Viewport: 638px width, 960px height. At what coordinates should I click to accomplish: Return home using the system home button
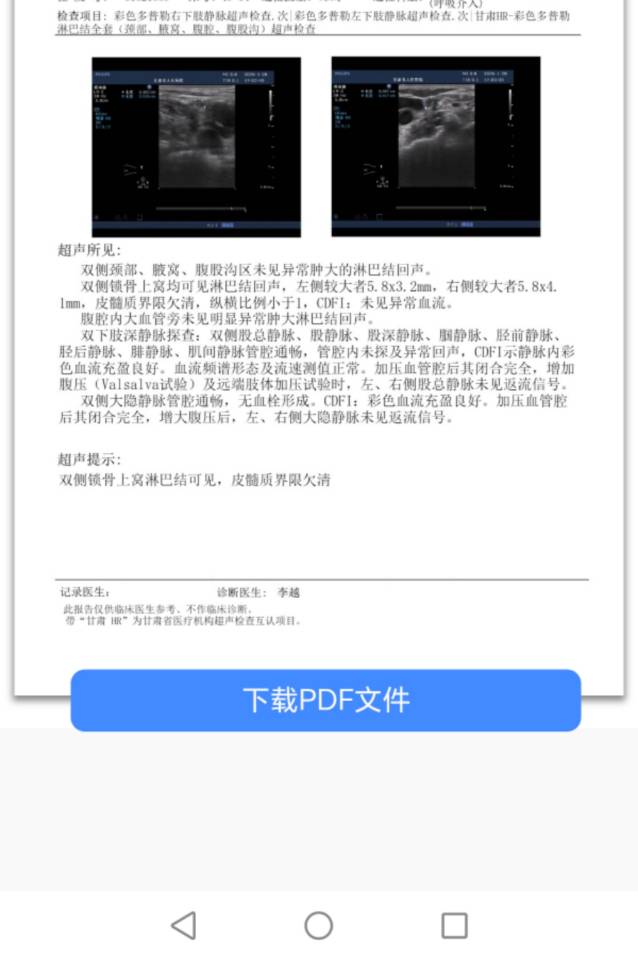point(319,925)
